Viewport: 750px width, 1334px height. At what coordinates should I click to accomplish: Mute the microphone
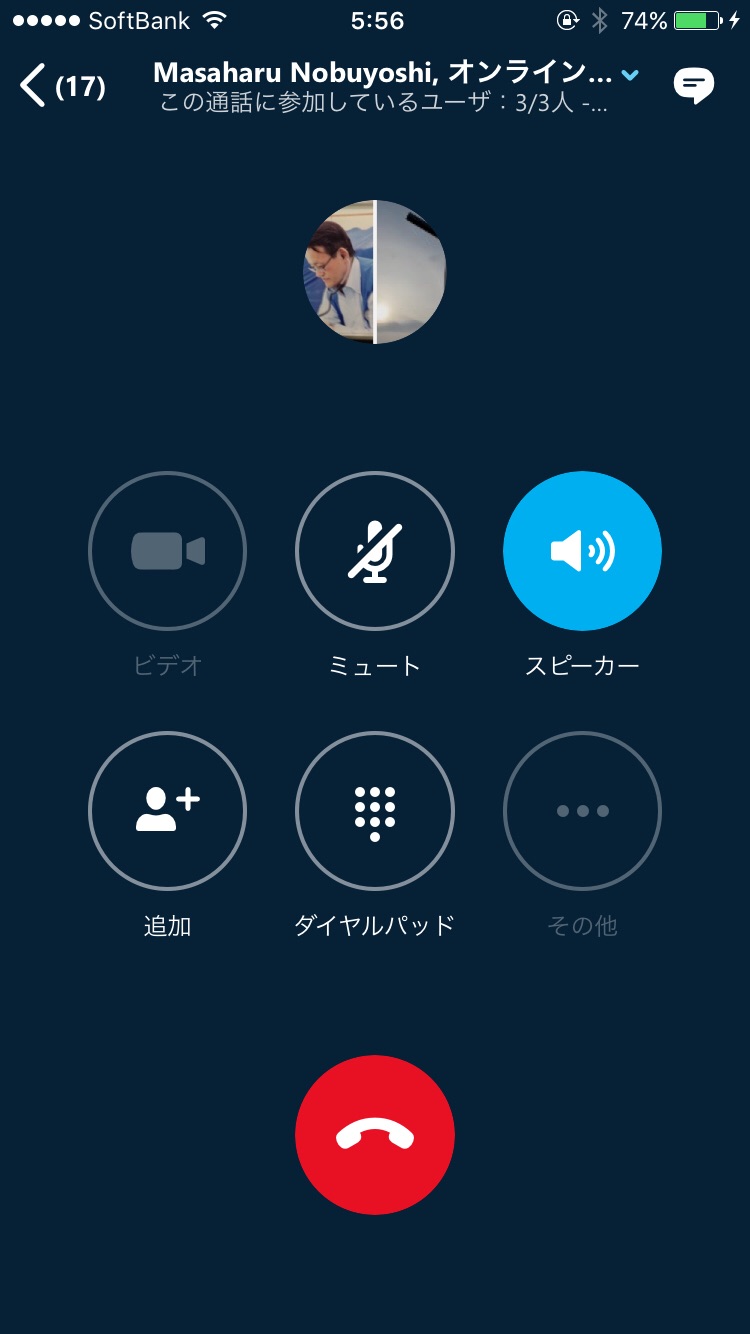pos(375,551)
